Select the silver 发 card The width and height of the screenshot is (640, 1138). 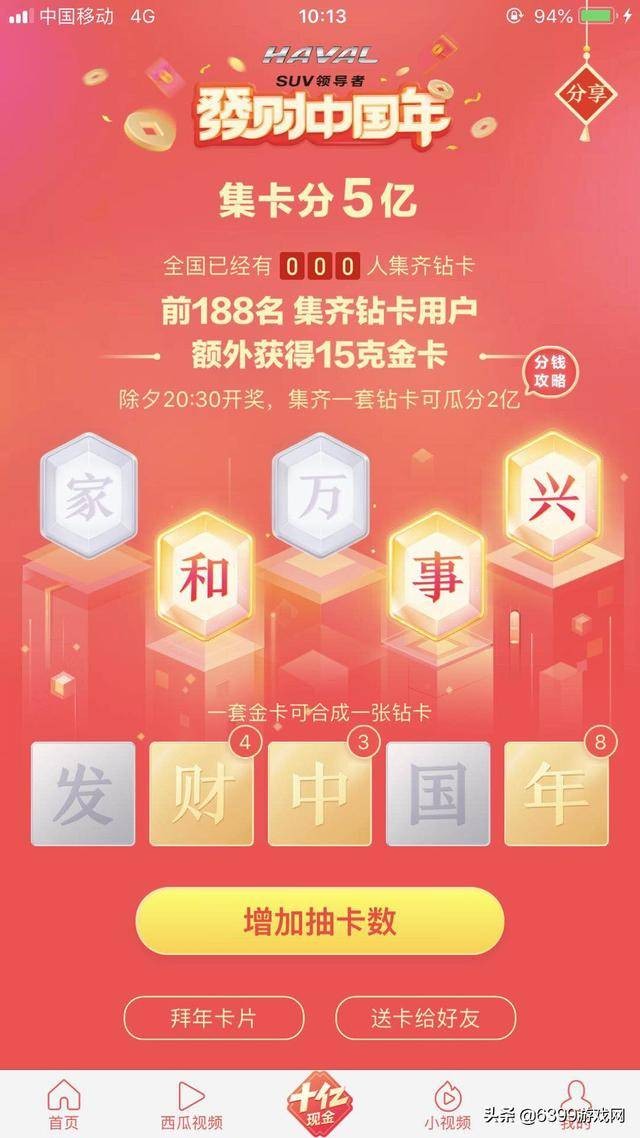83,794
